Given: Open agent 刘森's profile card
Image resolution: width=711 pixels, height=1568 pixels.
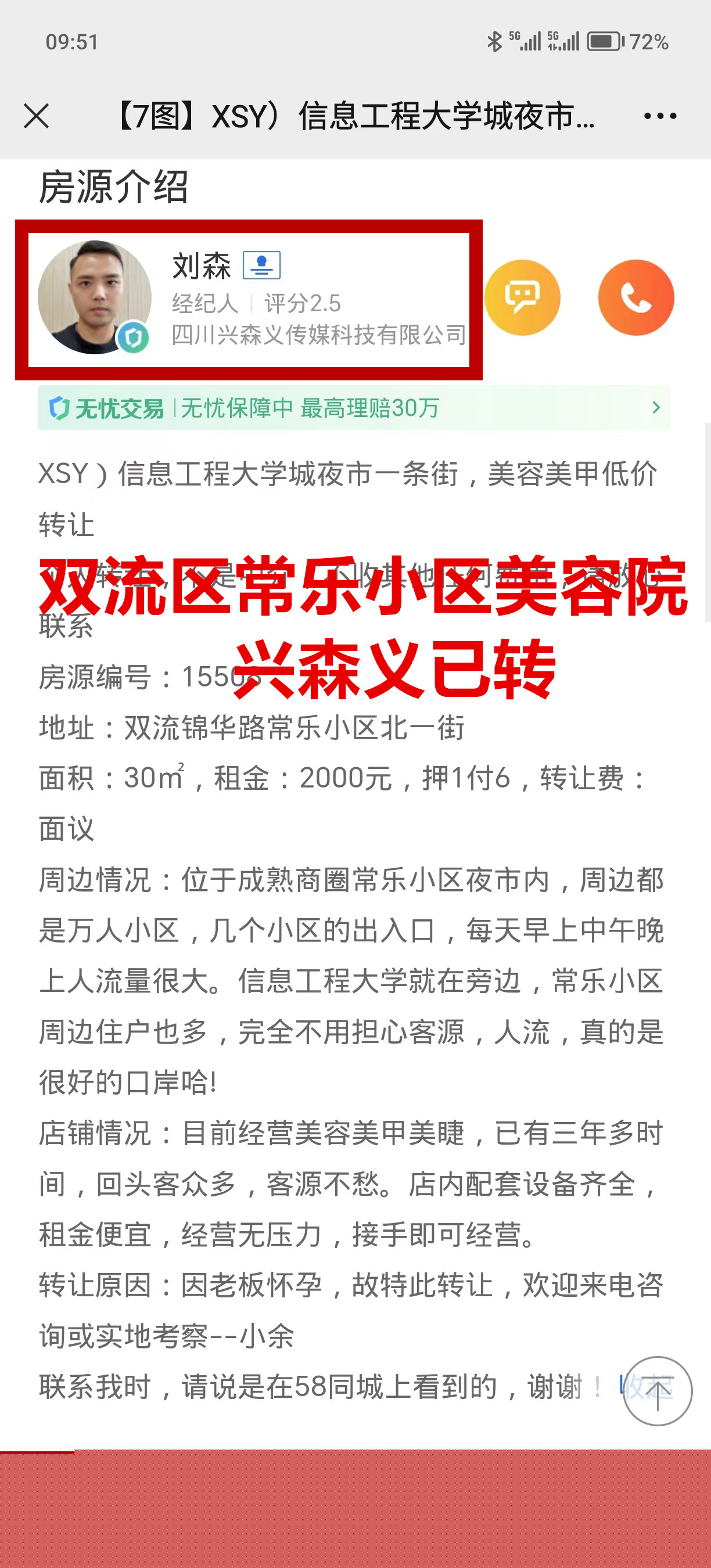Looking at the screenshot, I should pos(249,300).
